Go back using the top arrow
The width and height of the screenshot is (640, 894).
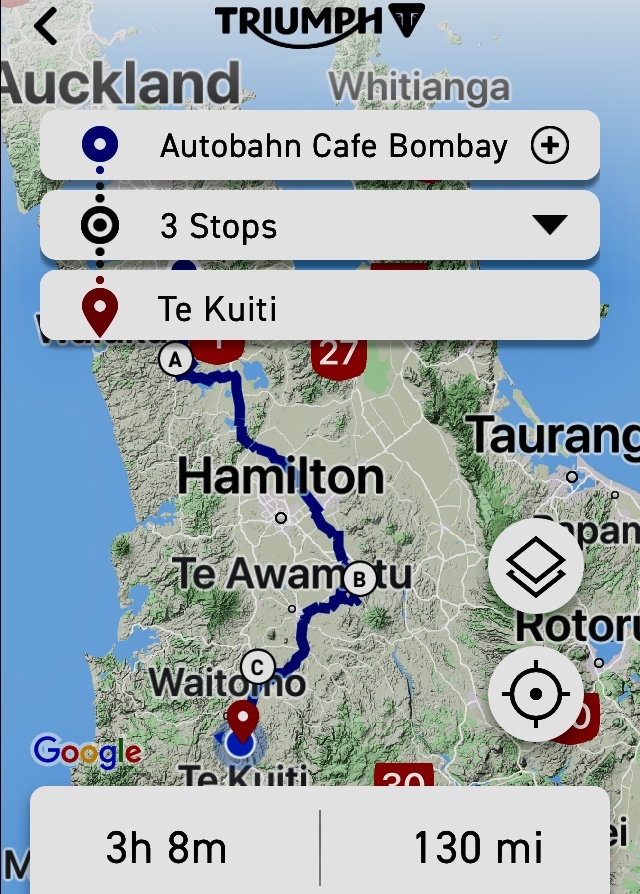(46, 27)
